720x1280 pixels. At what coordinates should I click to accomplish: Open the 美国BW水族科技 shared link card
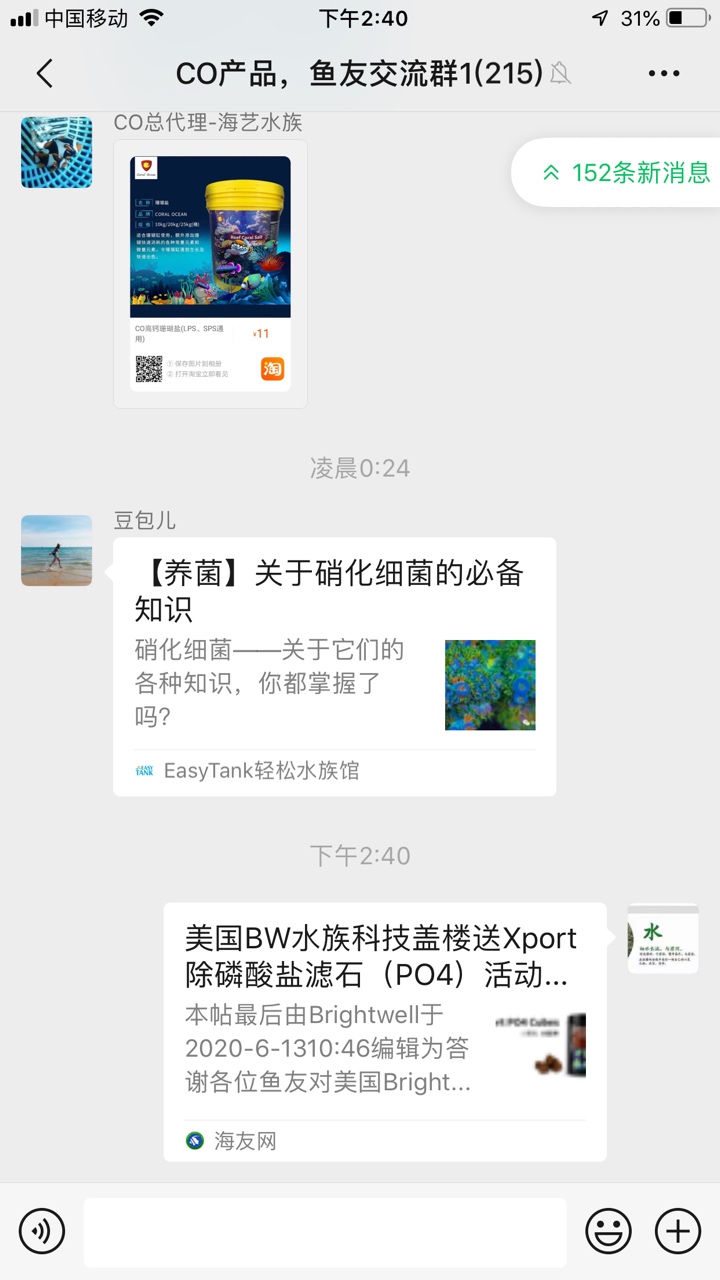coord(384,1031)
